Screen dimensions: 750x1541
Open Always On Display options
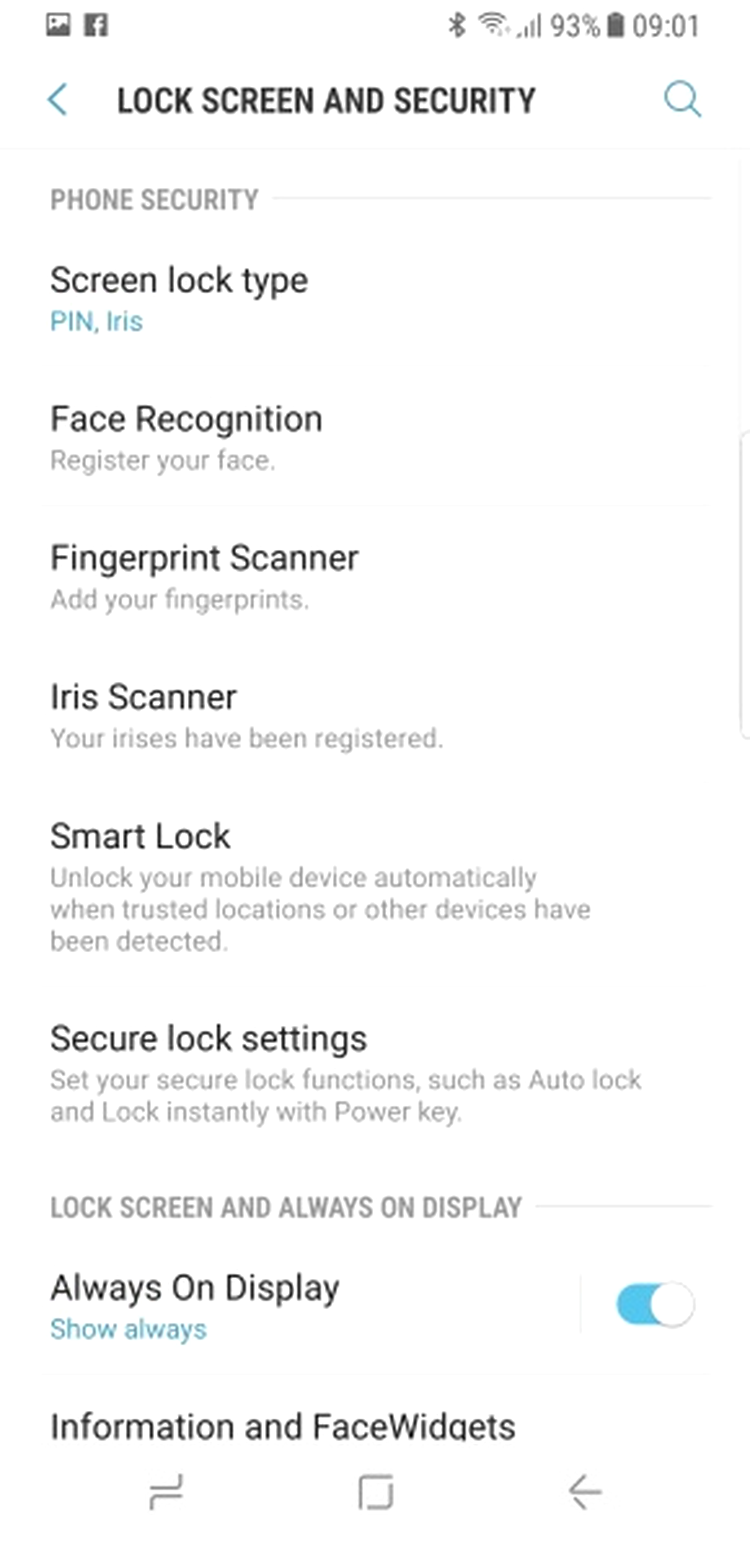290,1305
